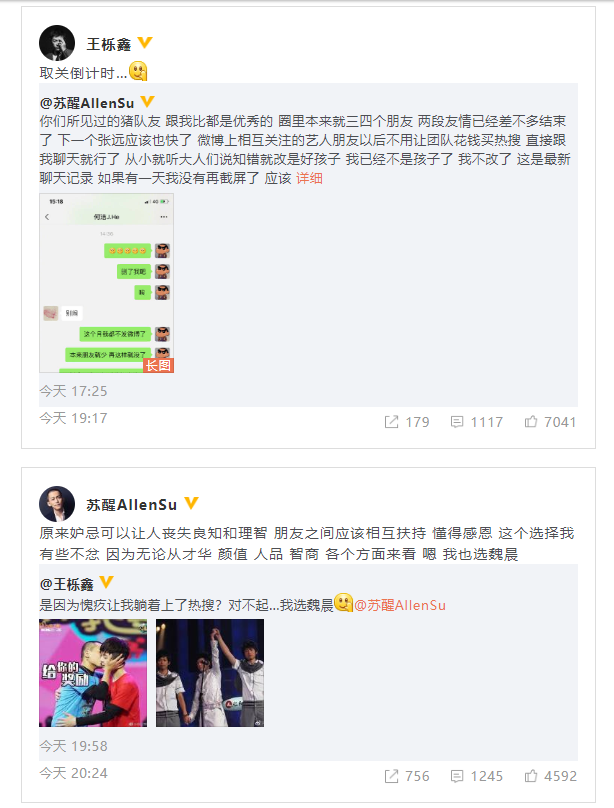Open the chat screenshot long image
Viewport: 614px width, 808px height.
(x=106, y=284)
